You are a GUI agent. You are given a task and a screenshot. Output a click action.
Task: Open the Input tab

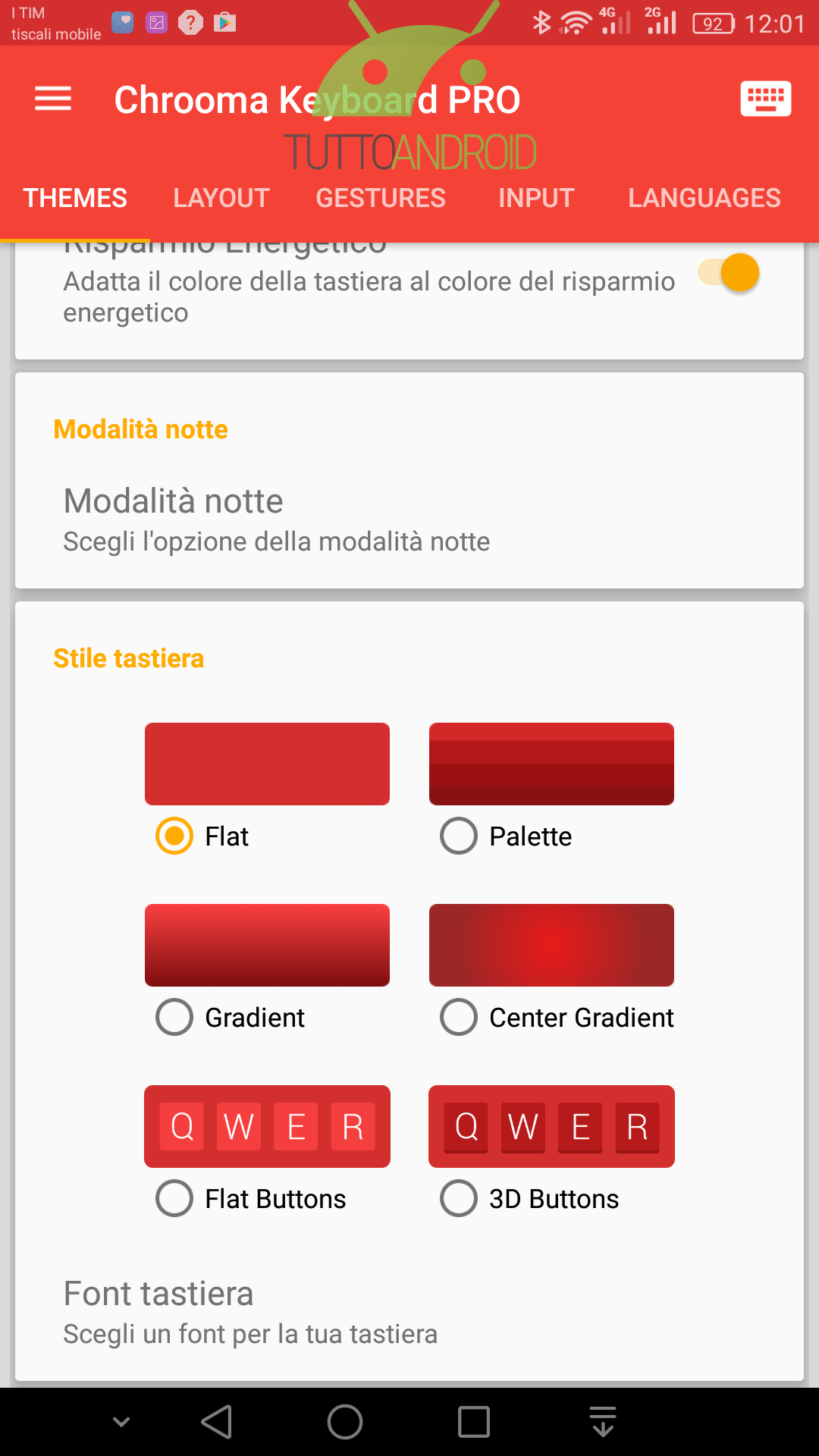536,198
